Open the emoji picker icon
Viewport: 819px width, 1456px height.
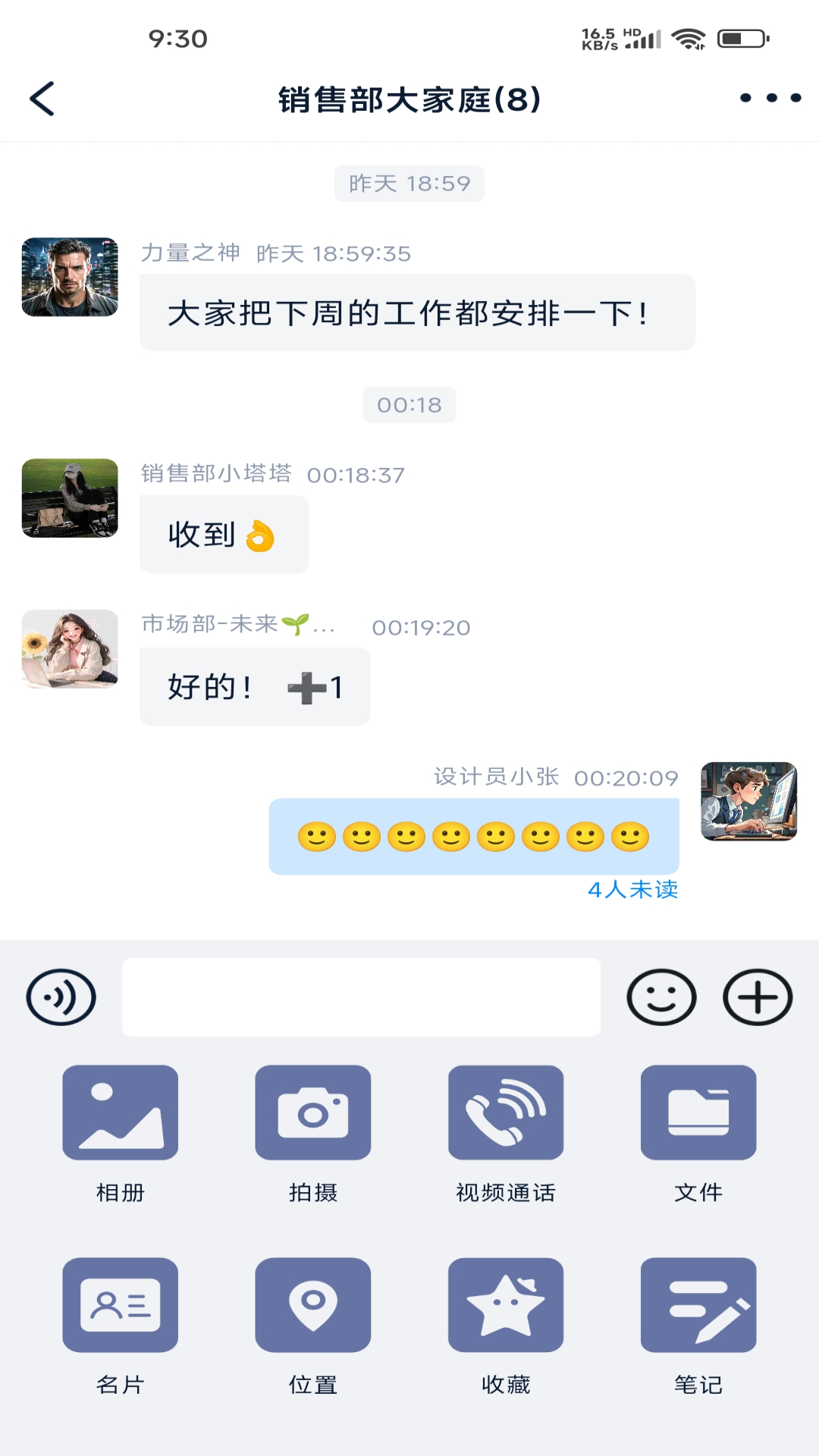pos(661,997)
